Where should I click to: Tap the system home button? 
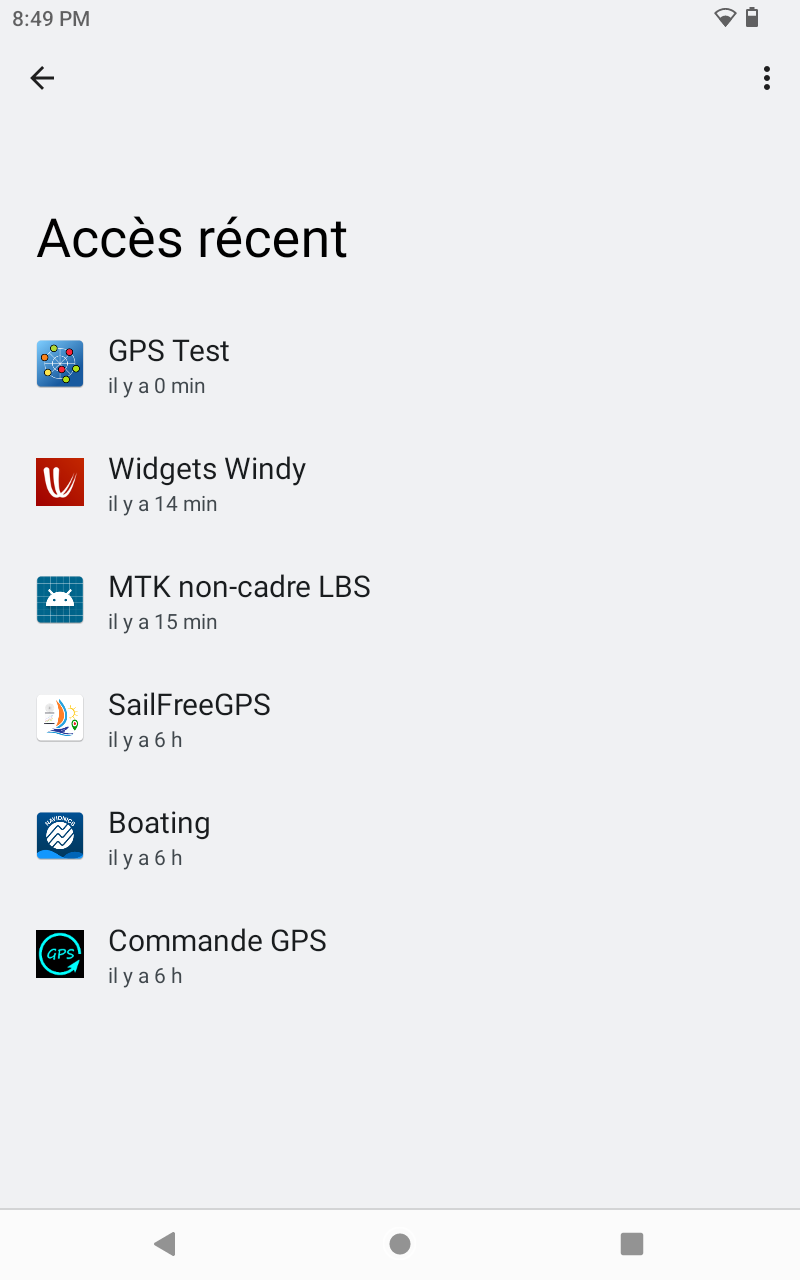(400, 1243)
